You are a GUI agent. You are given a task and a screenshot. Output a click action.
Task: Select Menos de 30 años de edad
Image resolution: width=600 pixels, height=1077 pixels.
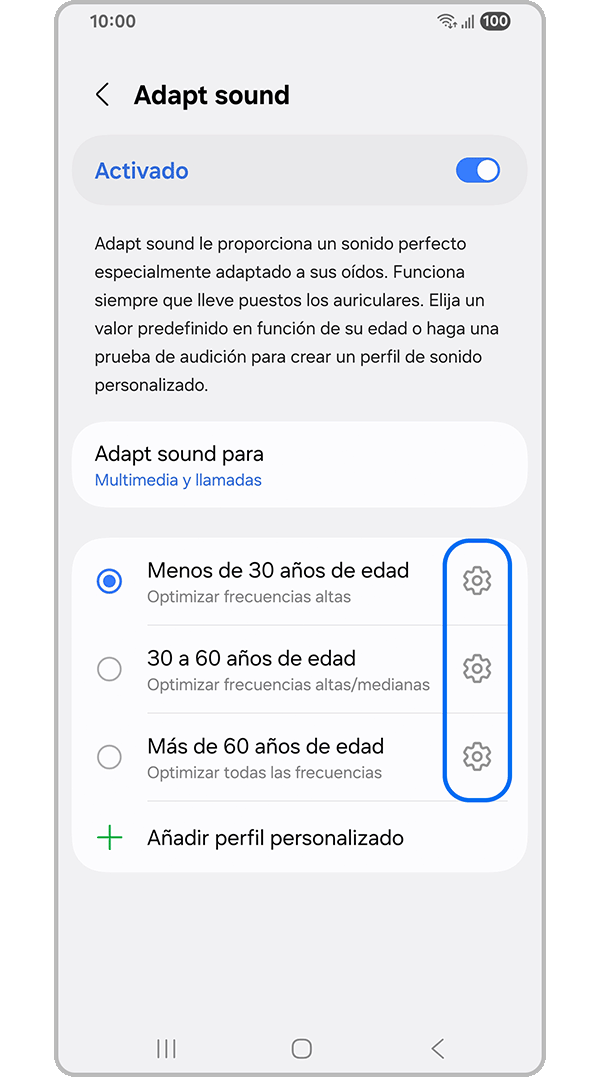tap(109, 581)
